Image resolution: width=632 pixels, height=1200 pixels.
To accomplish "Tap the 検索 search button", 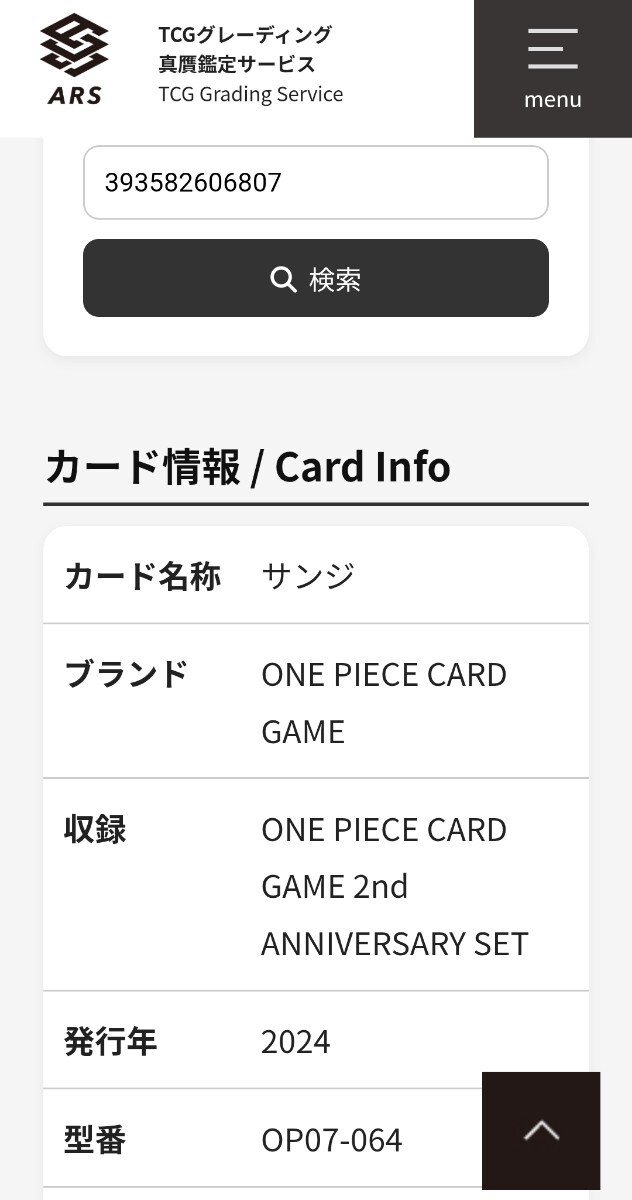I will pyautogui.click(x=315, y=278).
